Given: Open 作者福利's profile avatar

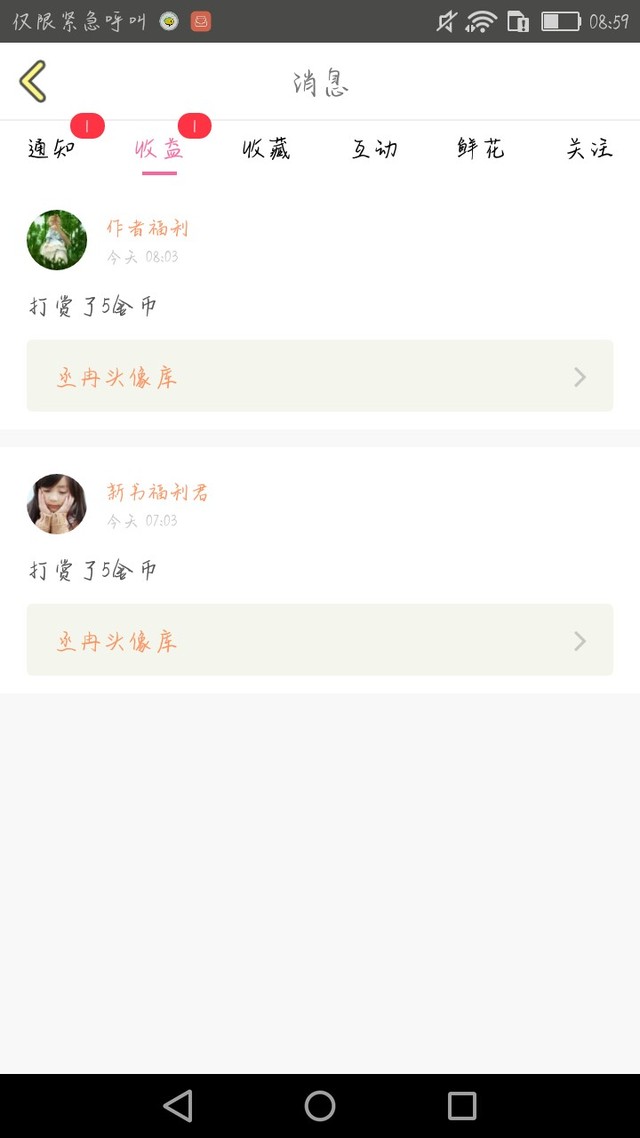Looking at the screenshot, I should [57, 240].
